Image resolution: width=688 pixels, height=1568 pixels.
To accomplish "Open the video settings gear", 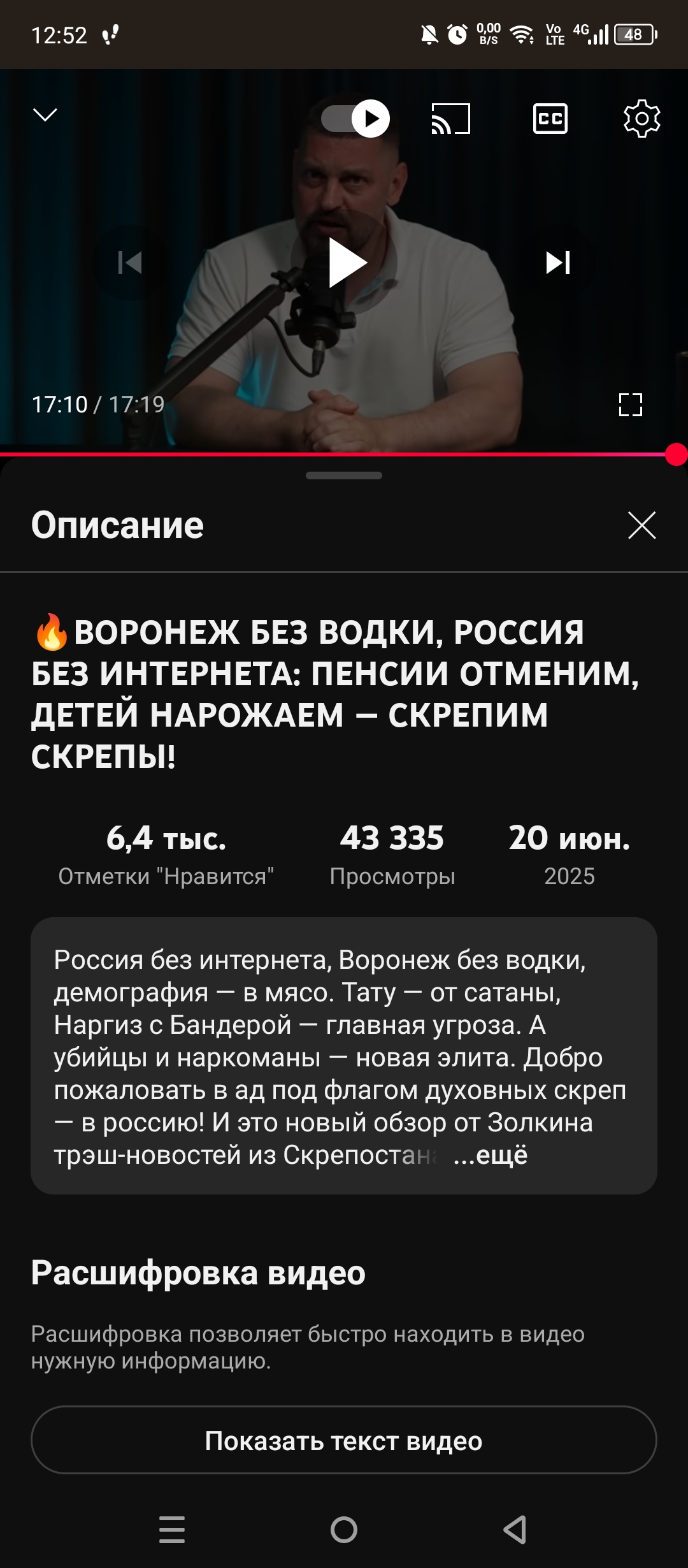I will pos(641,119).
